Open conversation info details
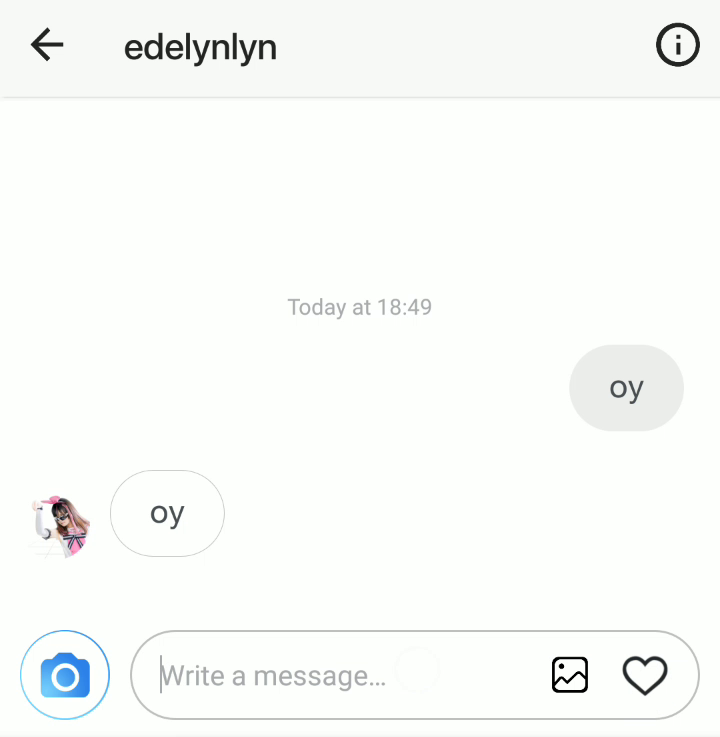This screenshot has height=737, width=720. pos(677,45)
